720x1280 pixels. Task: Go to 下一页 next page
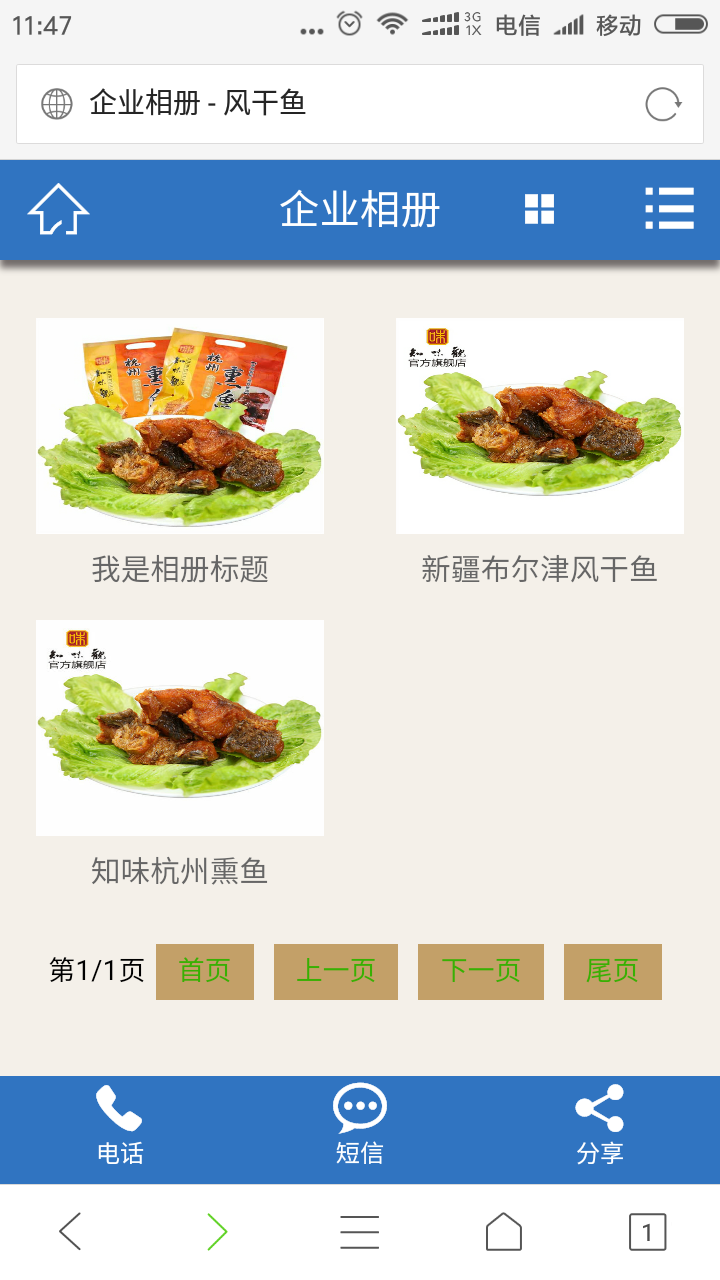481,971
